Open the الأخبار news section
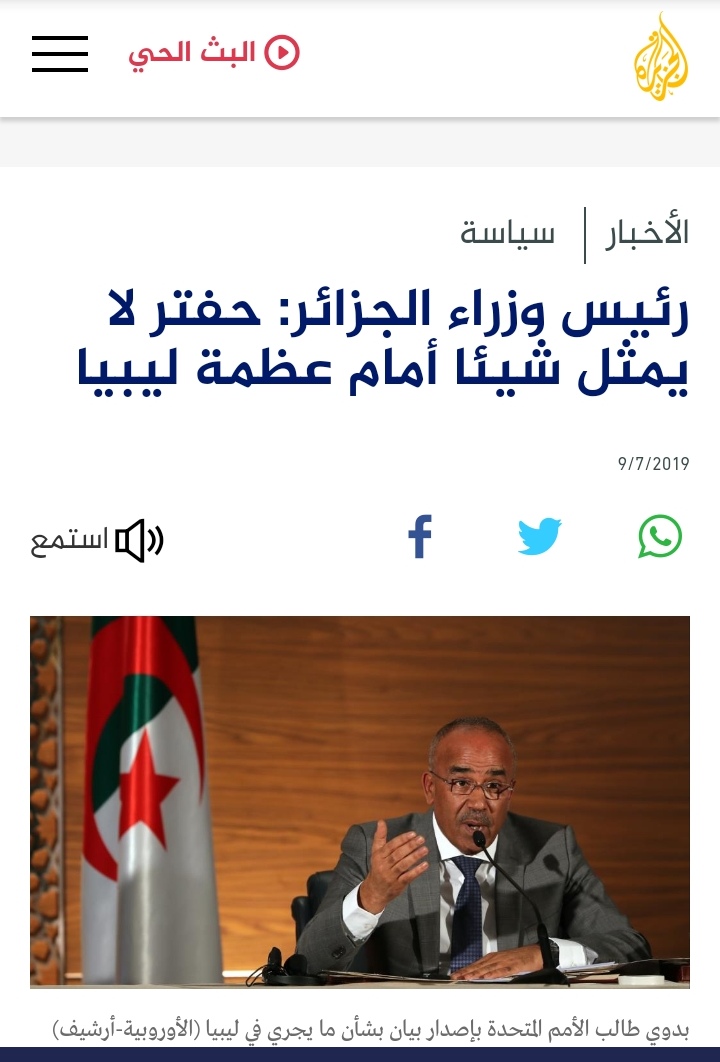The height and width of the screenshot is (1062, 720). click(647, 233)
